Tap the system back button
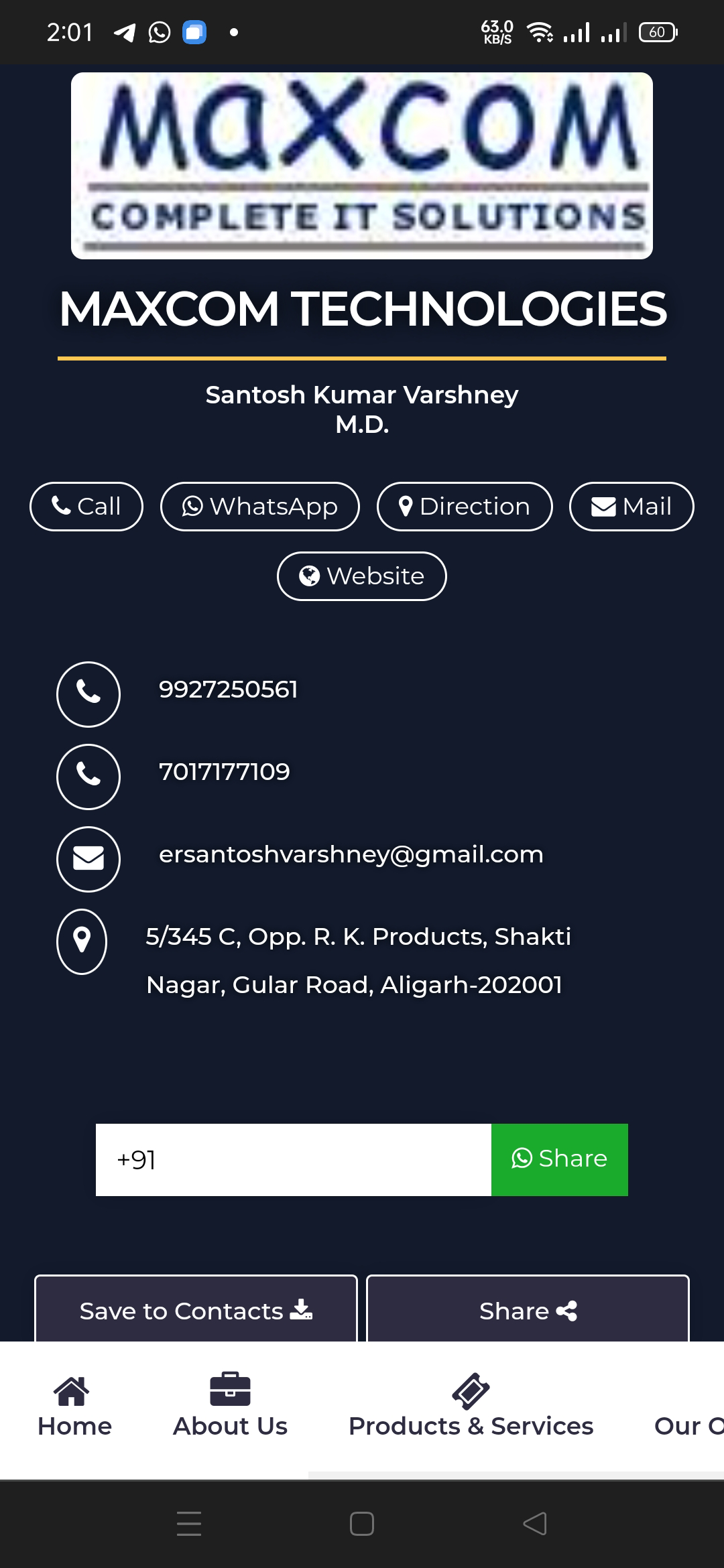The image size is (724, 1568). [535, 1524]
